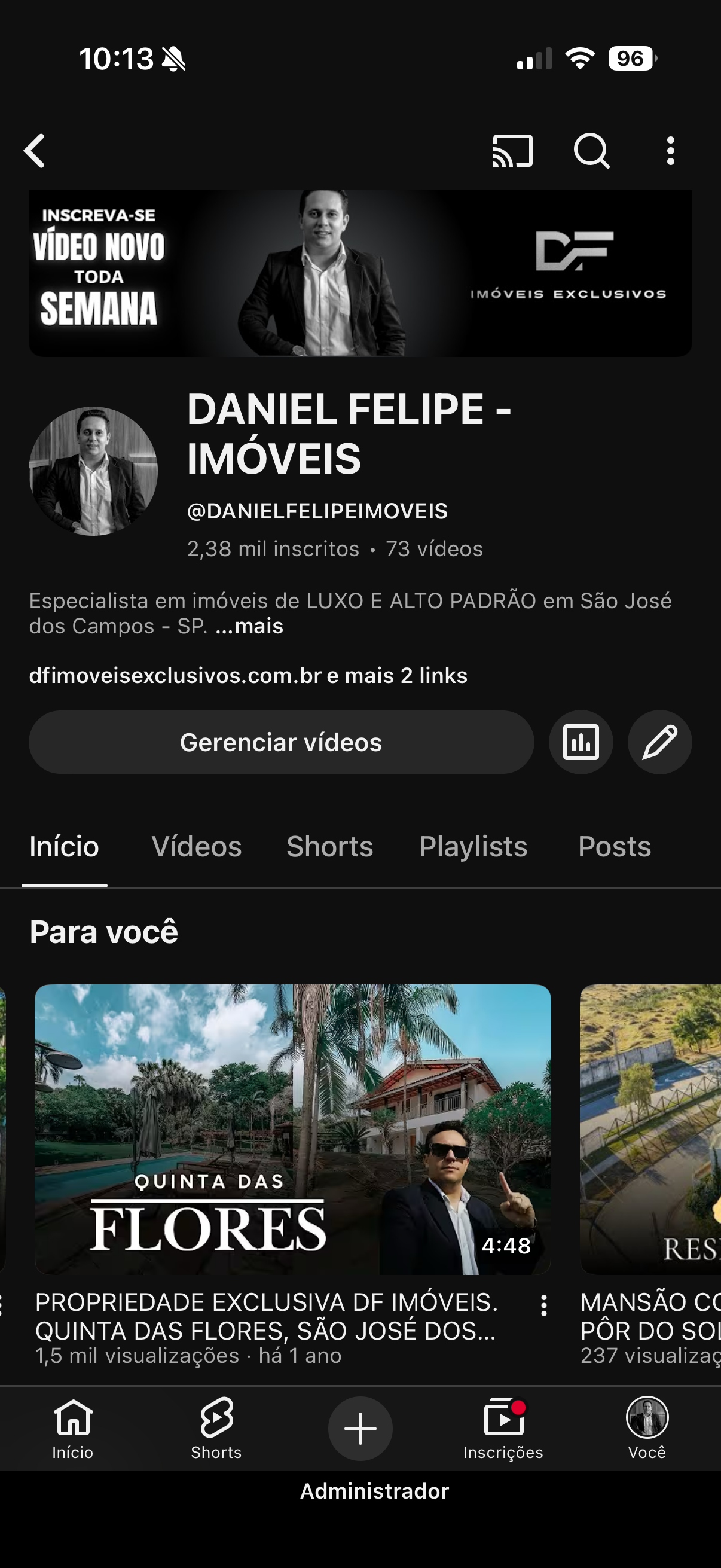The width and height of the screenshot is (721, 1568).
Task: Switch to the Vídeos tab
Action: click(197, 847)
